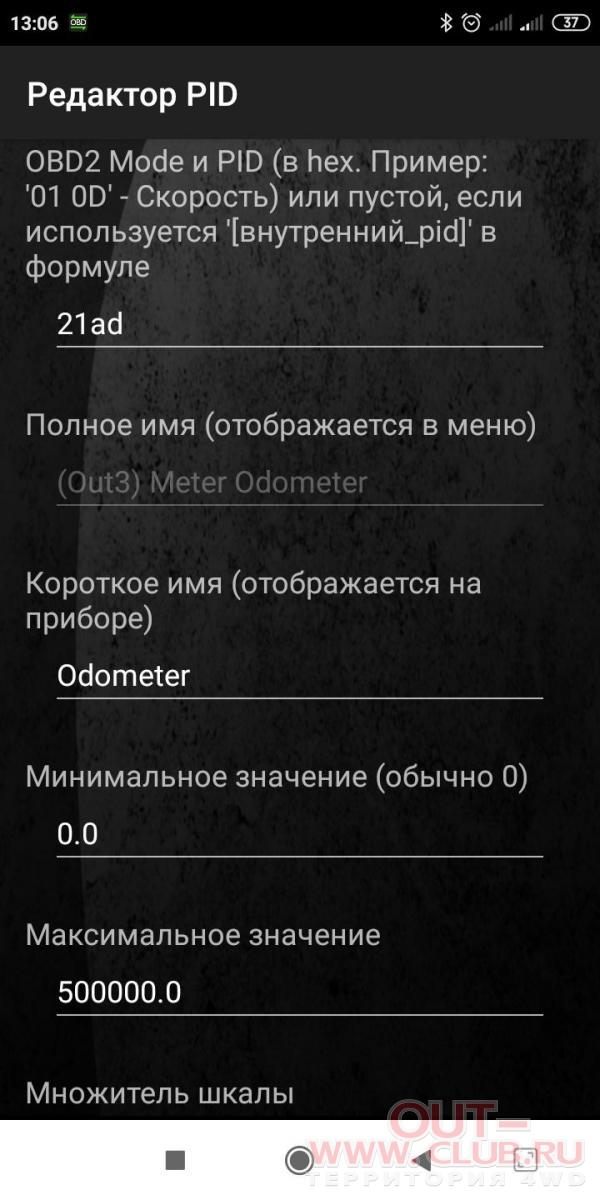Edit the OBD2 Mode and PID field '21ad'

click(x=299, y=325)
